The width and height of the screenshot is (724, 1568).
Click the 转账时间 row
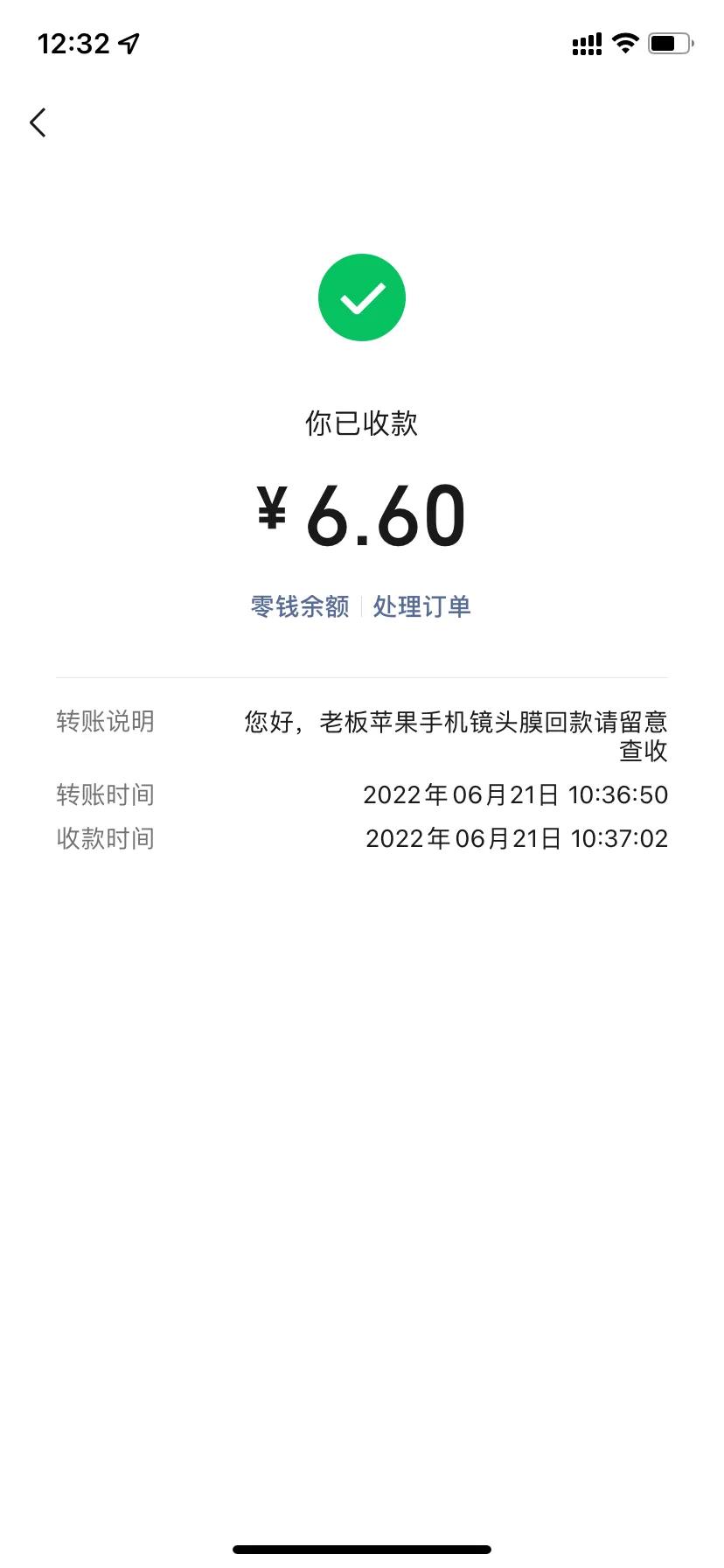(104, 794)
